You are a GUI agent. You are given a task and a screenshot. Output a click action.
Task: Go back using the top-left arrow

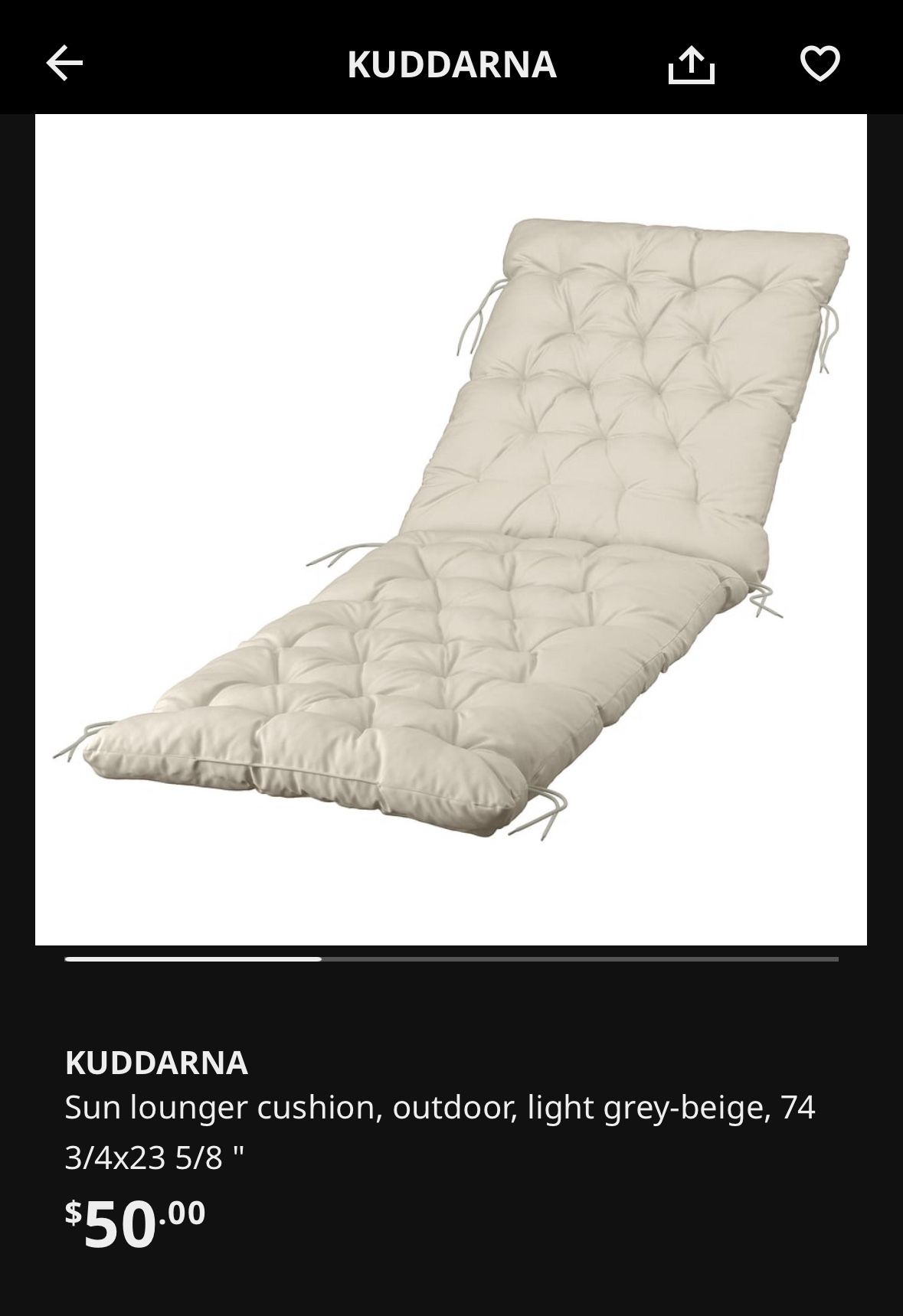[64, 63]
